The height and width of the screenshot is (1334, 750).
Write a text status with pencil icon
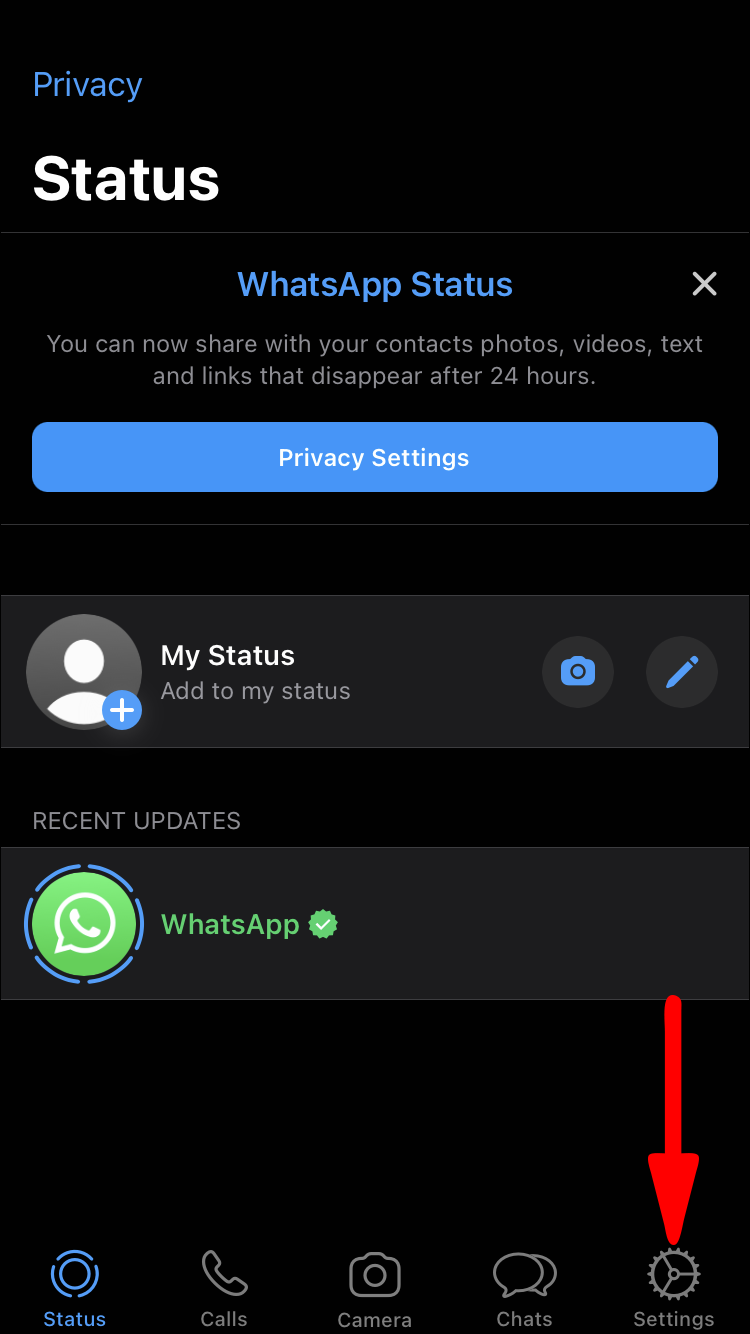point(681,671)
